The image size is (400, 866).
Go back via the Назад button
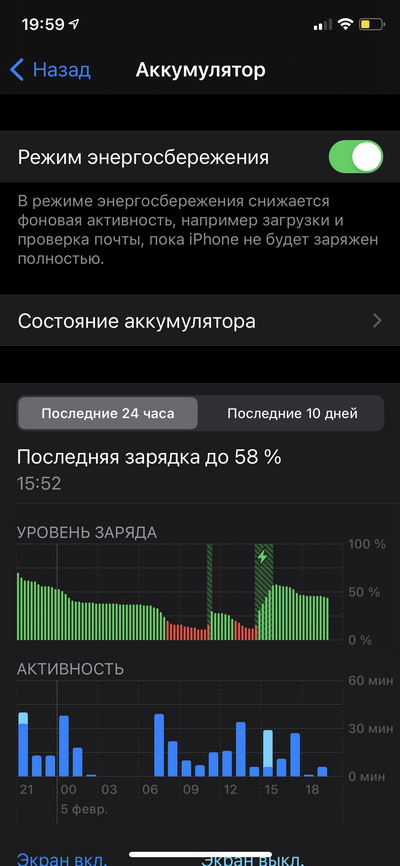[x=50, y=70]
